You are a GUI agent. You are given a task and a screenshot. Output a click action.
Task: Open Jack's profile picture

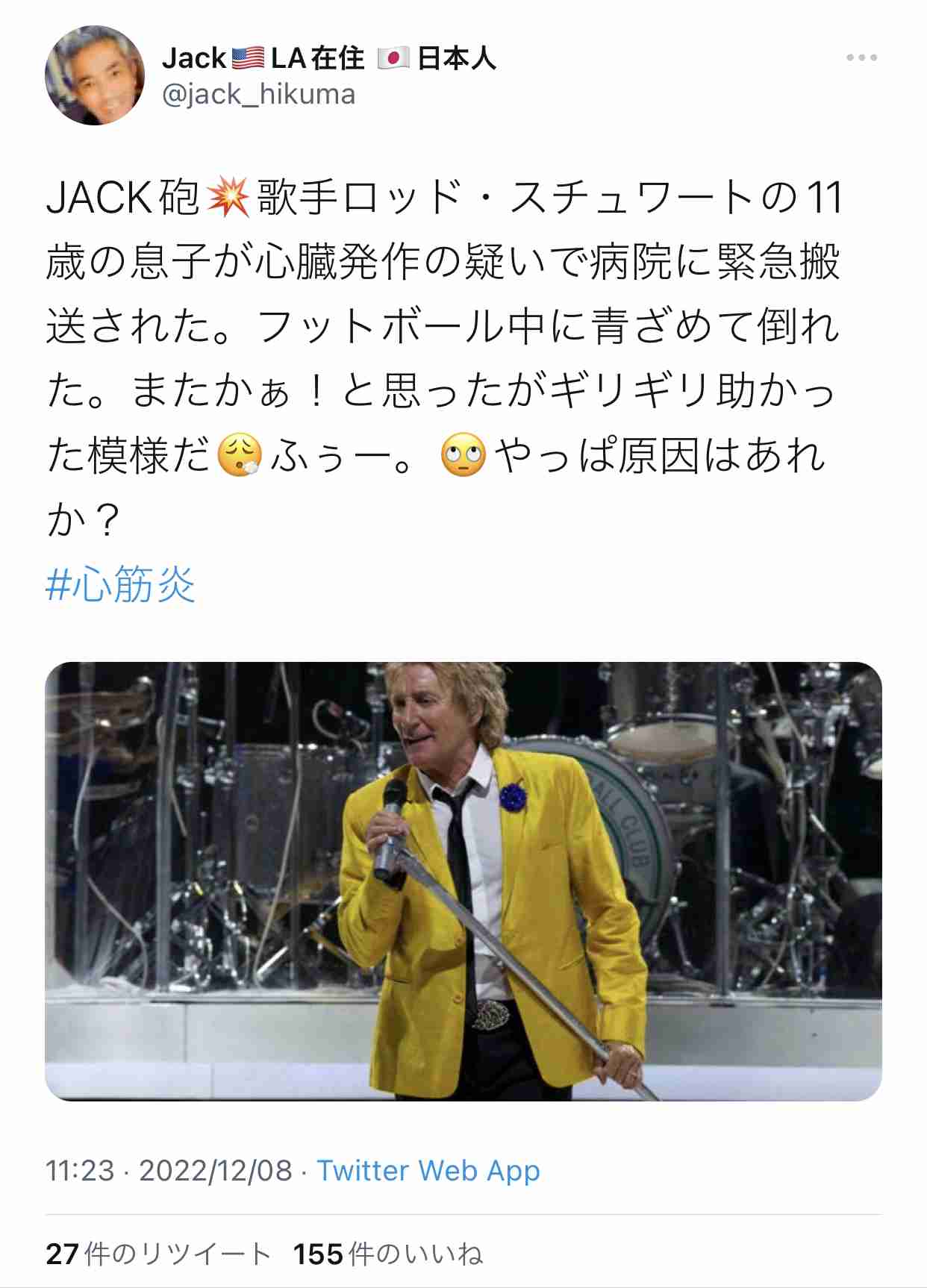95,75
